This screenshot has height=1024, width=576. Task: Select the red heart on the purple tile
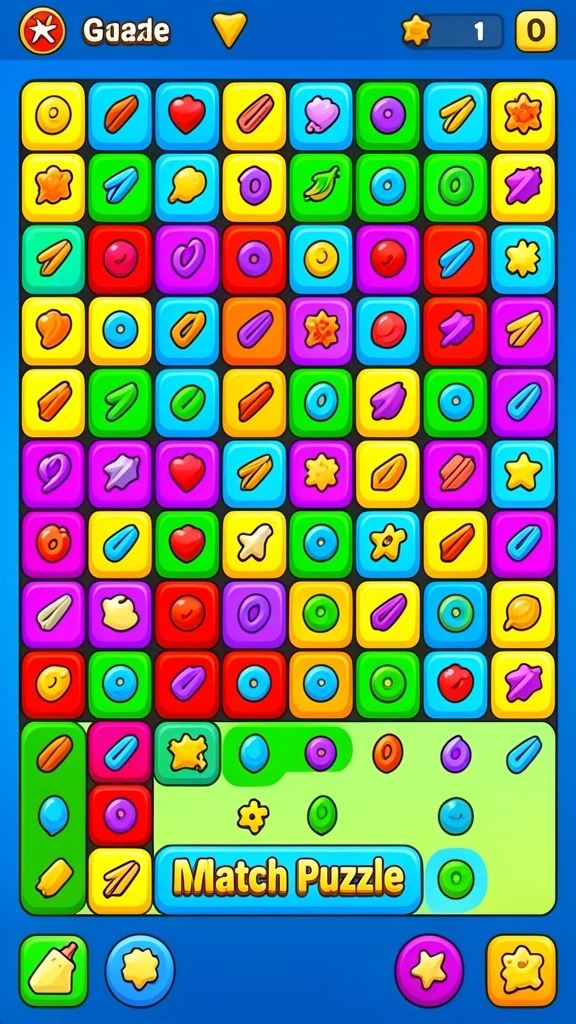click(187, 473)
